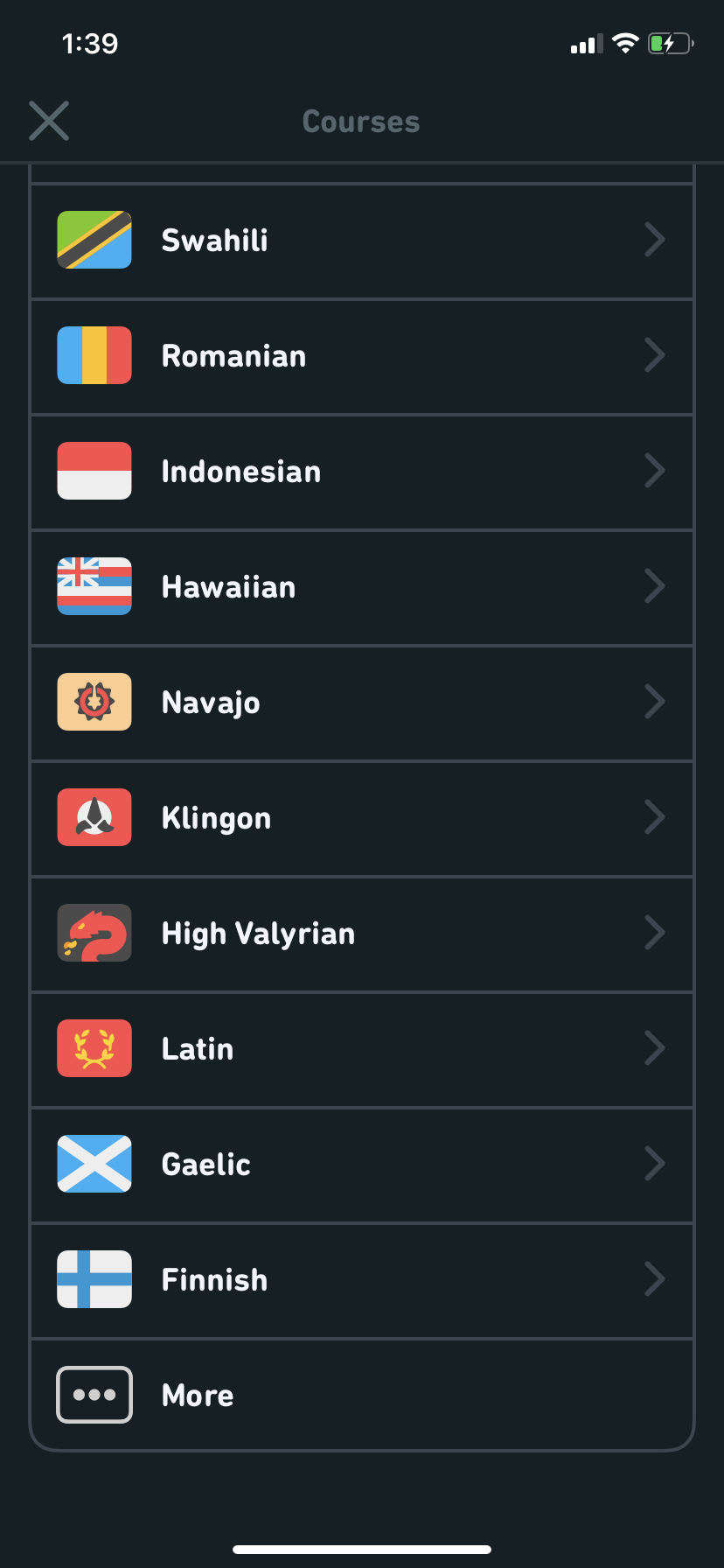Select the Hawaiian flag icon
Viewport: 724px width, 1568px height.
94,585
